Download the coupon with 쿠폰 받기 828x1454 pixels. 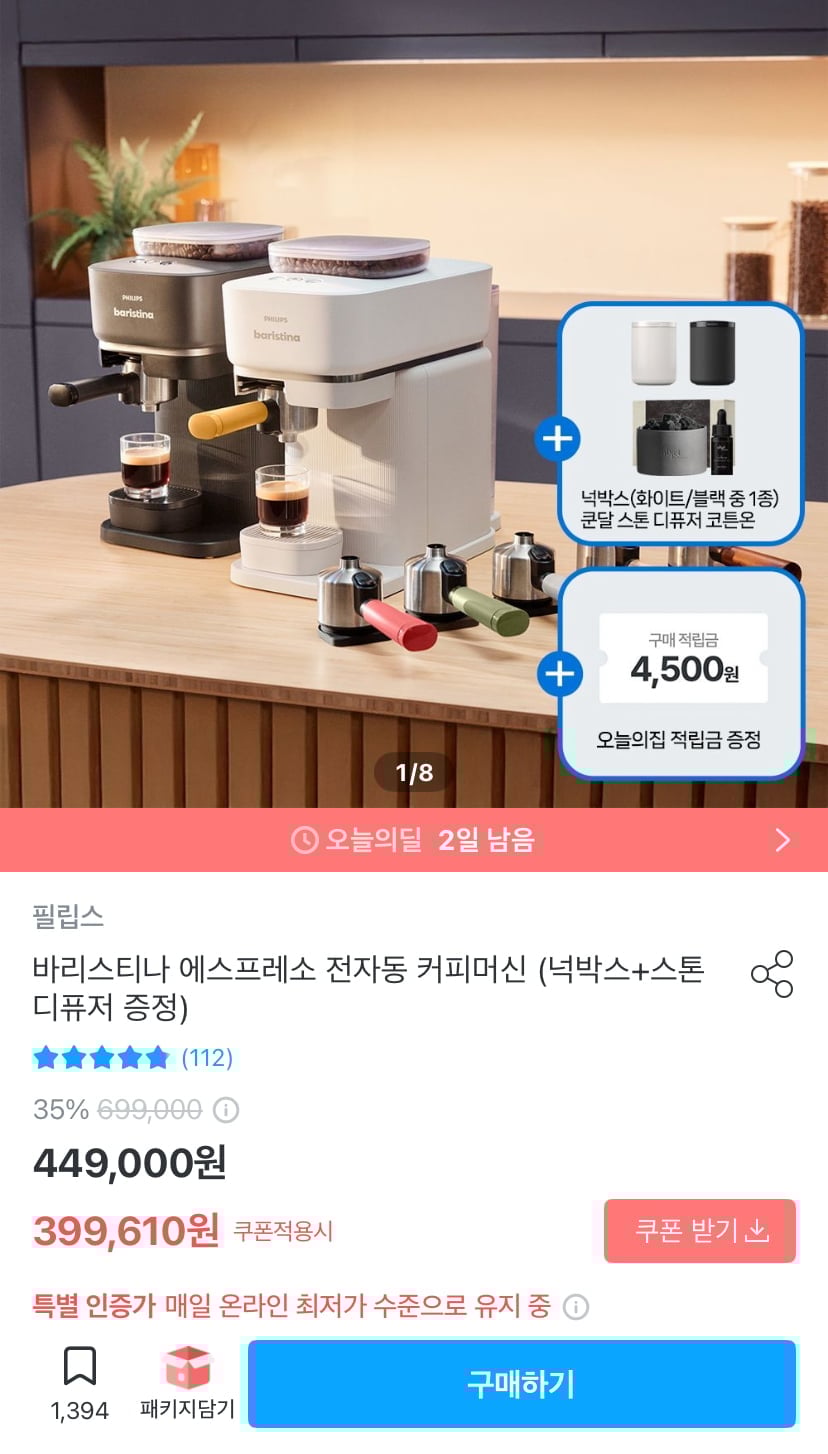700,1230
